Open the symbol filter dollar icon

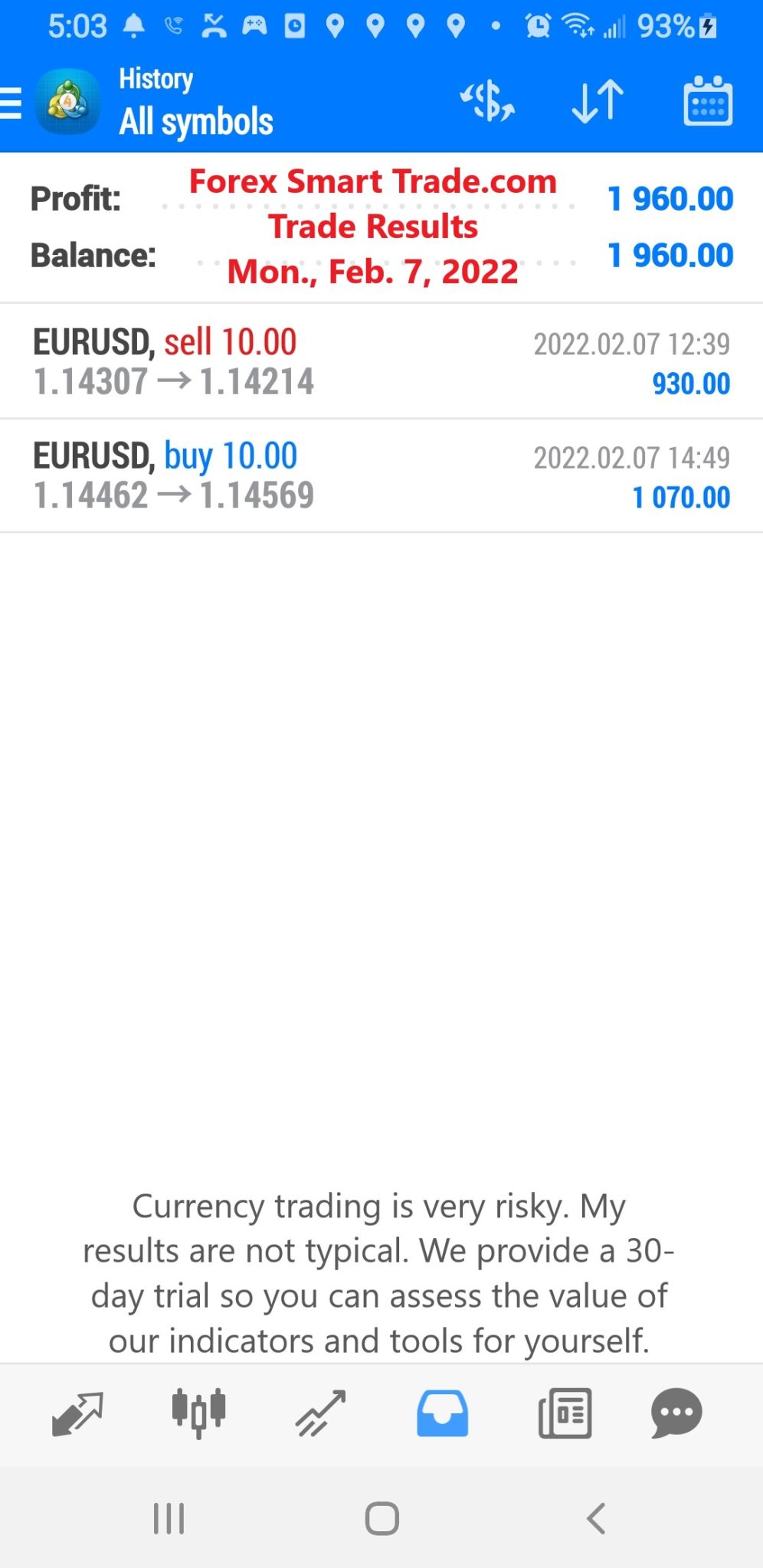(487, 101)
